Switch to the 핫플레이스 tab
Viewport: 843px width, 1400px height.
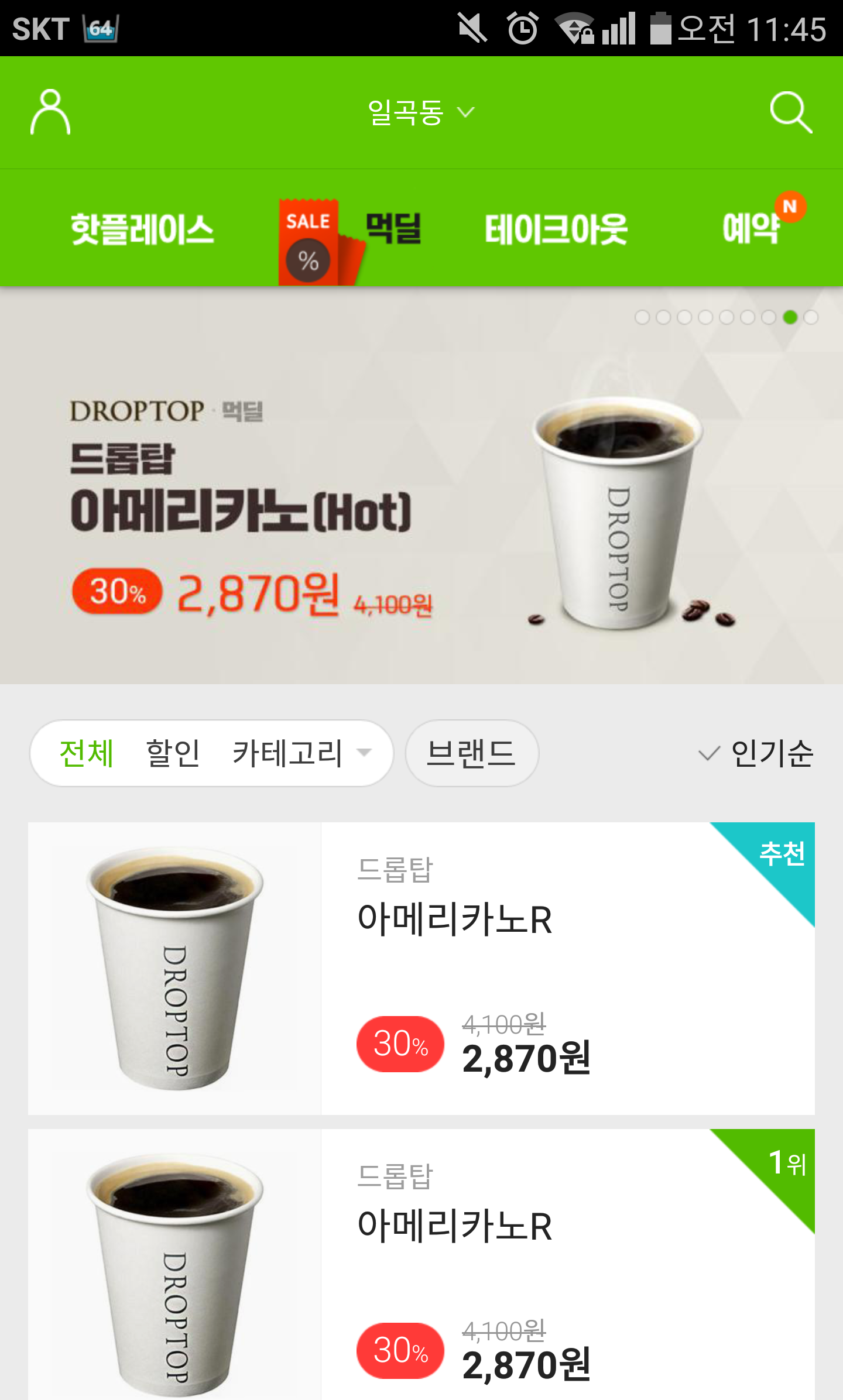pos(142,229)
